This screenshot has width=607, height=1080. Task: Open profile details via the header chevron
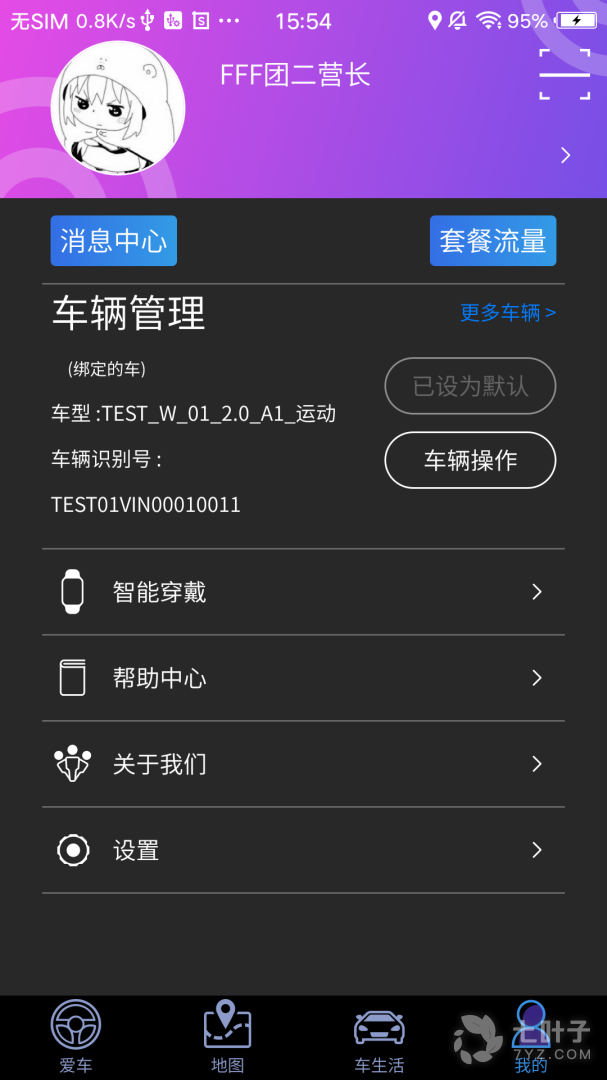[x=565, y=155]
